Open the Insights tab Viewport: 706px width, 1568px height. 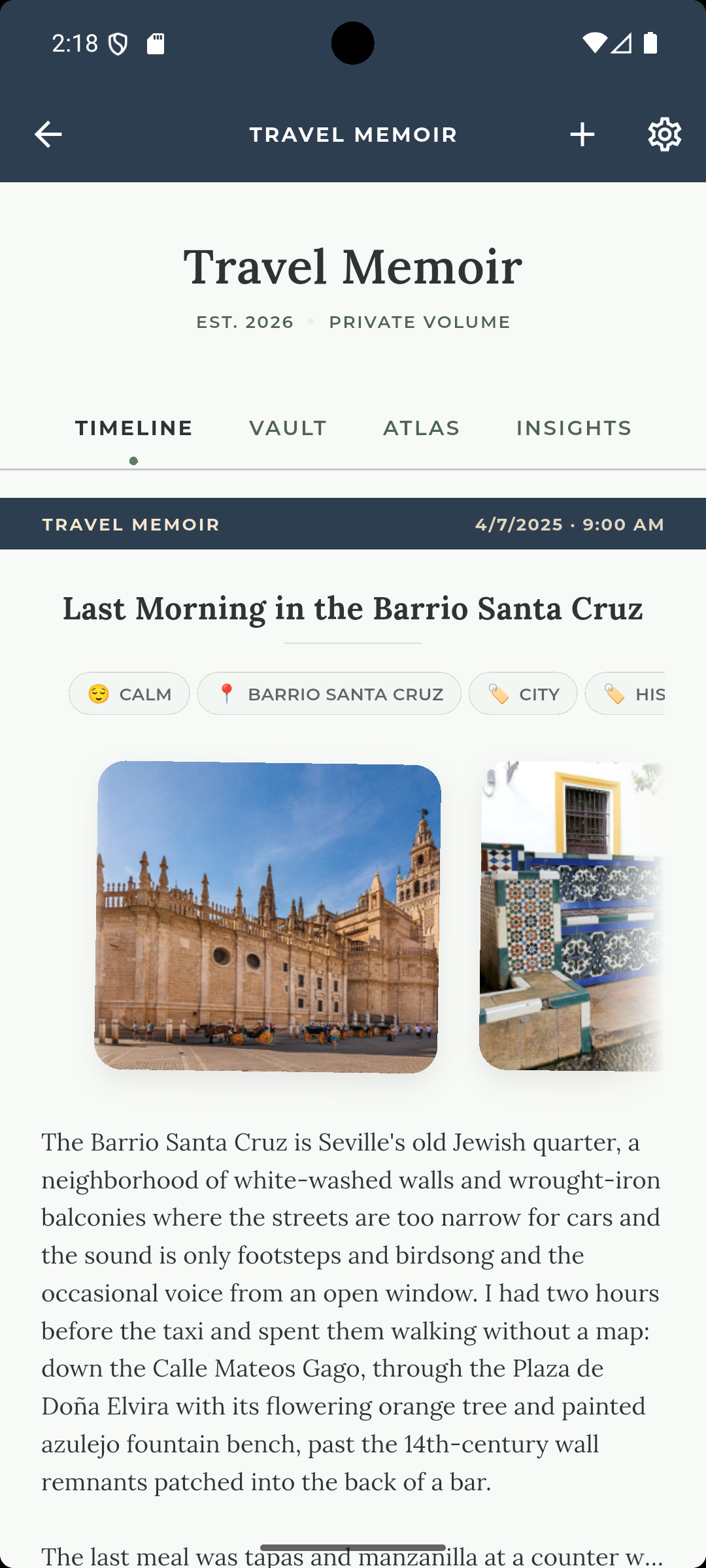tap(573, 428)
